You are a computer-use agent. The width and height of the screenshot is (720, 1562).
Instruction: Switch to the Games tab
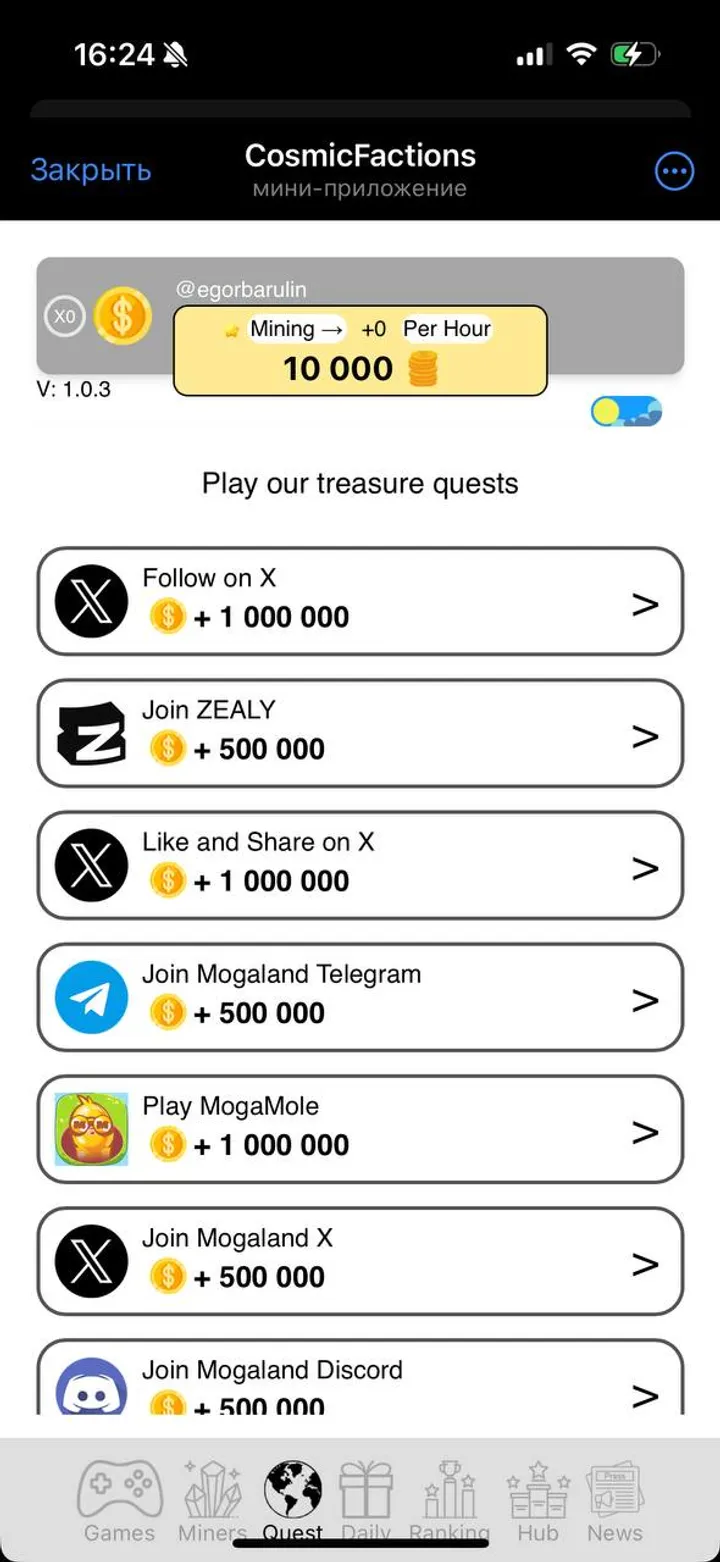(x=120, y=1500)
